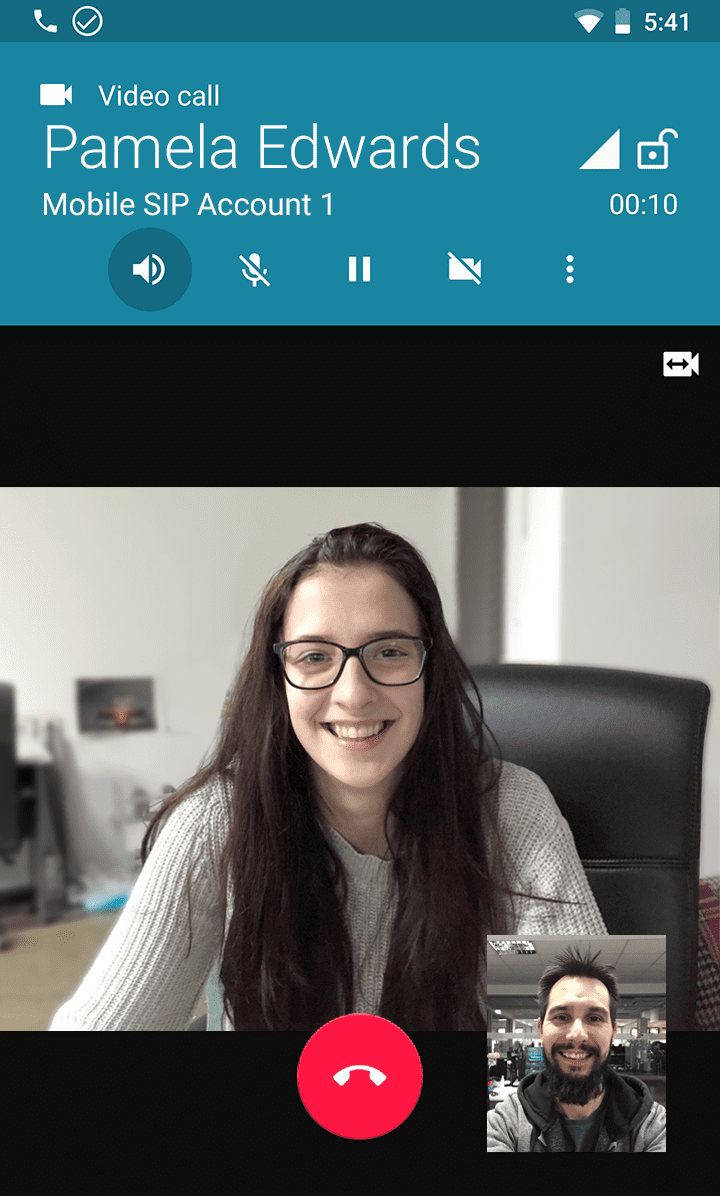Tap the self-view video preview

click(x=576, y=1043)
